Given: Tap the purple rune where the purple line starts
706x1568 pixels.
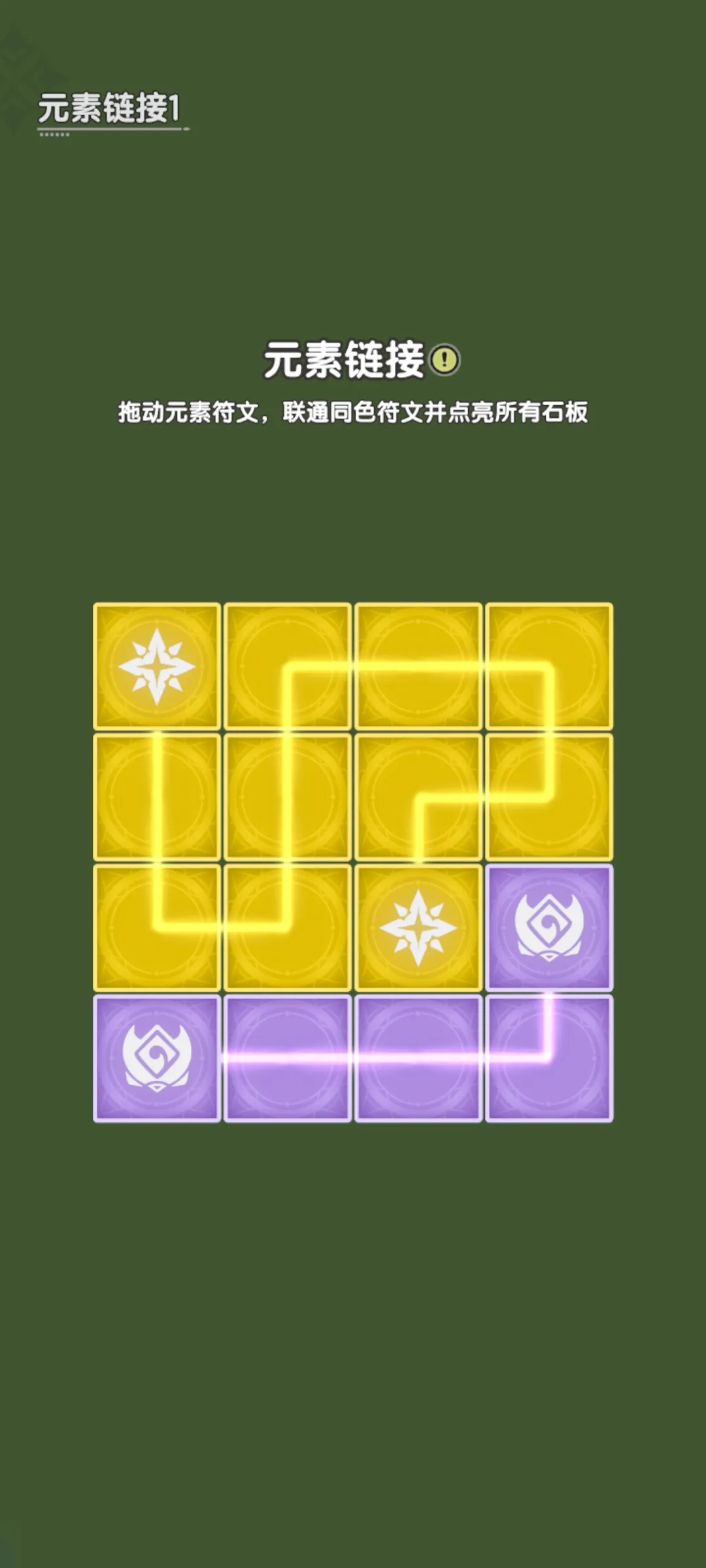Looking at the screenshot, I should pyautogui.click(x=157, y=1058).
